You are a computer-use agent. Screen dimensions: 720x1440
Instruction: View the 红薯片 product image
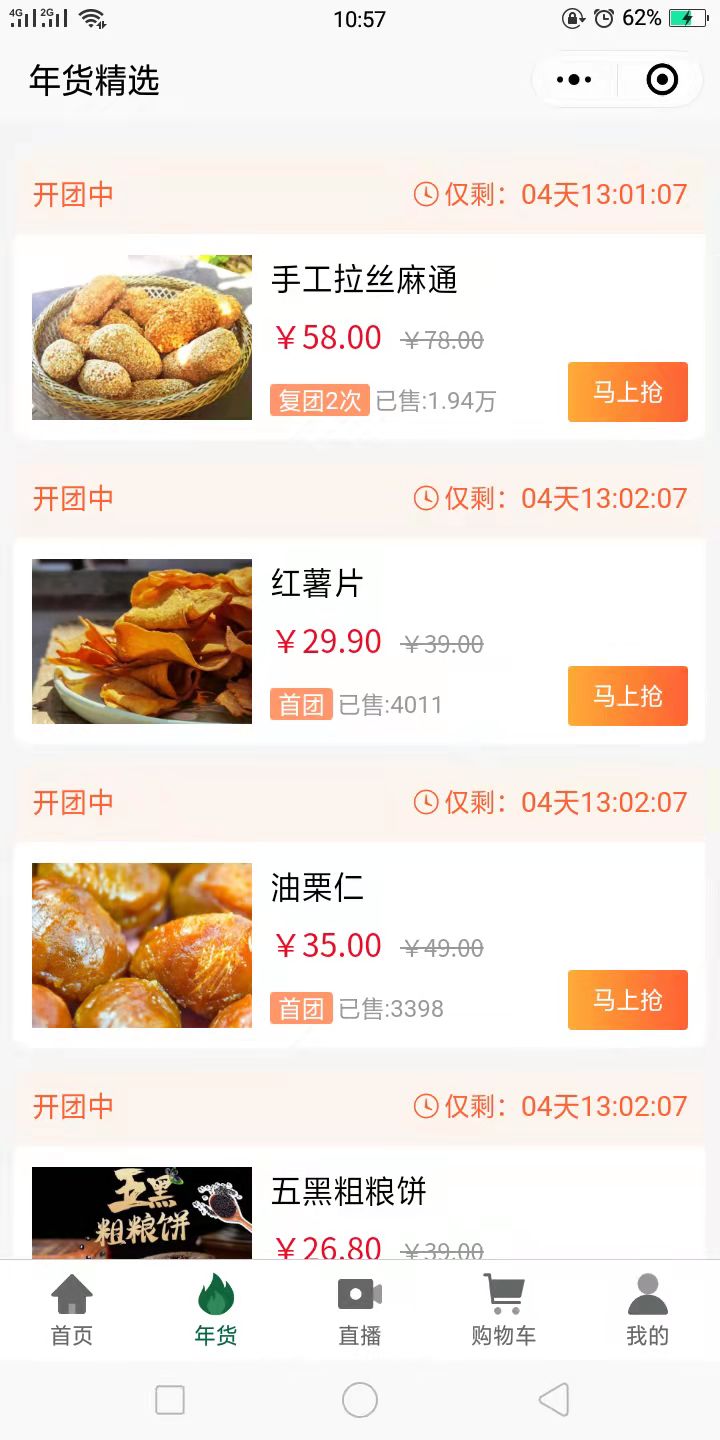pyautogui.click(x=142, y=641)
